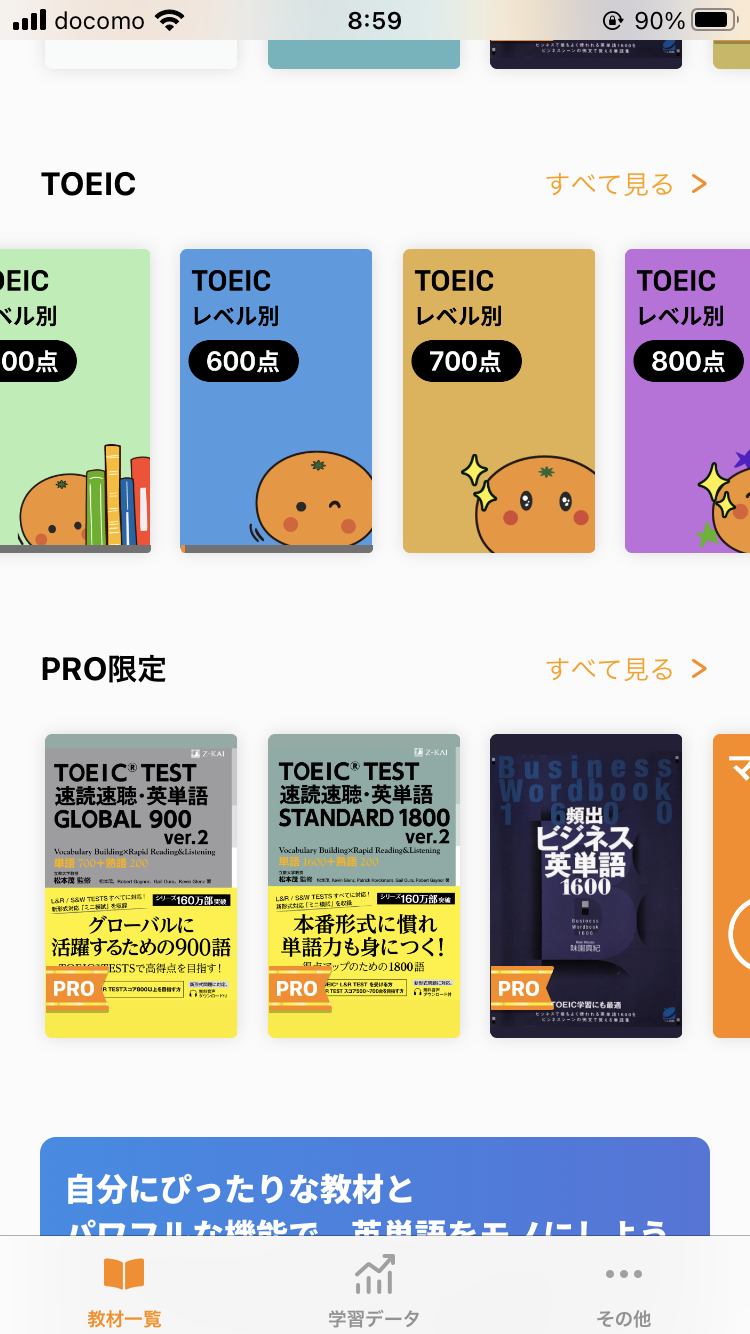View all PRO限定 materials via すべて見る
This screenshot has width=750, height=1334.
[x=626, y=669]
